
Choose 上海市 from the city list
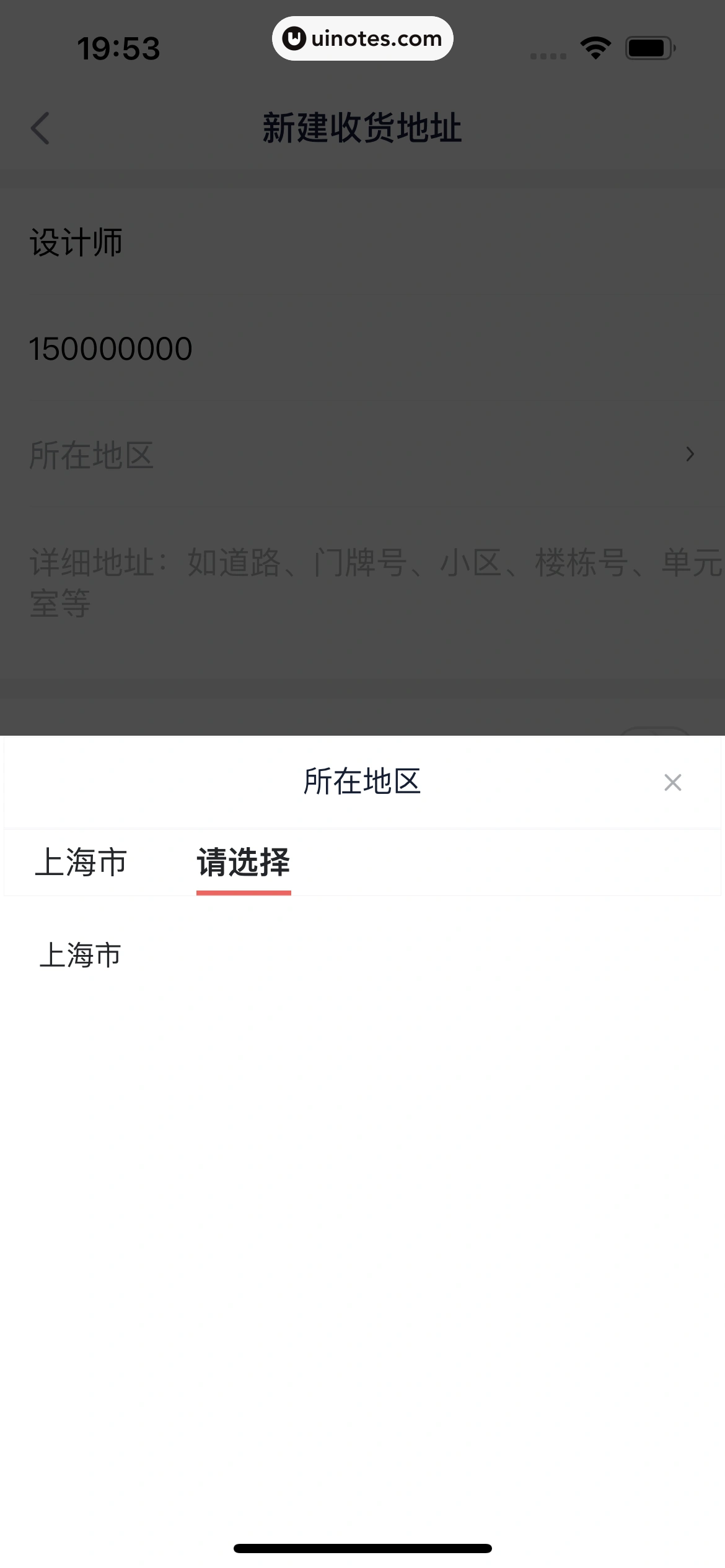pos(81,955)
